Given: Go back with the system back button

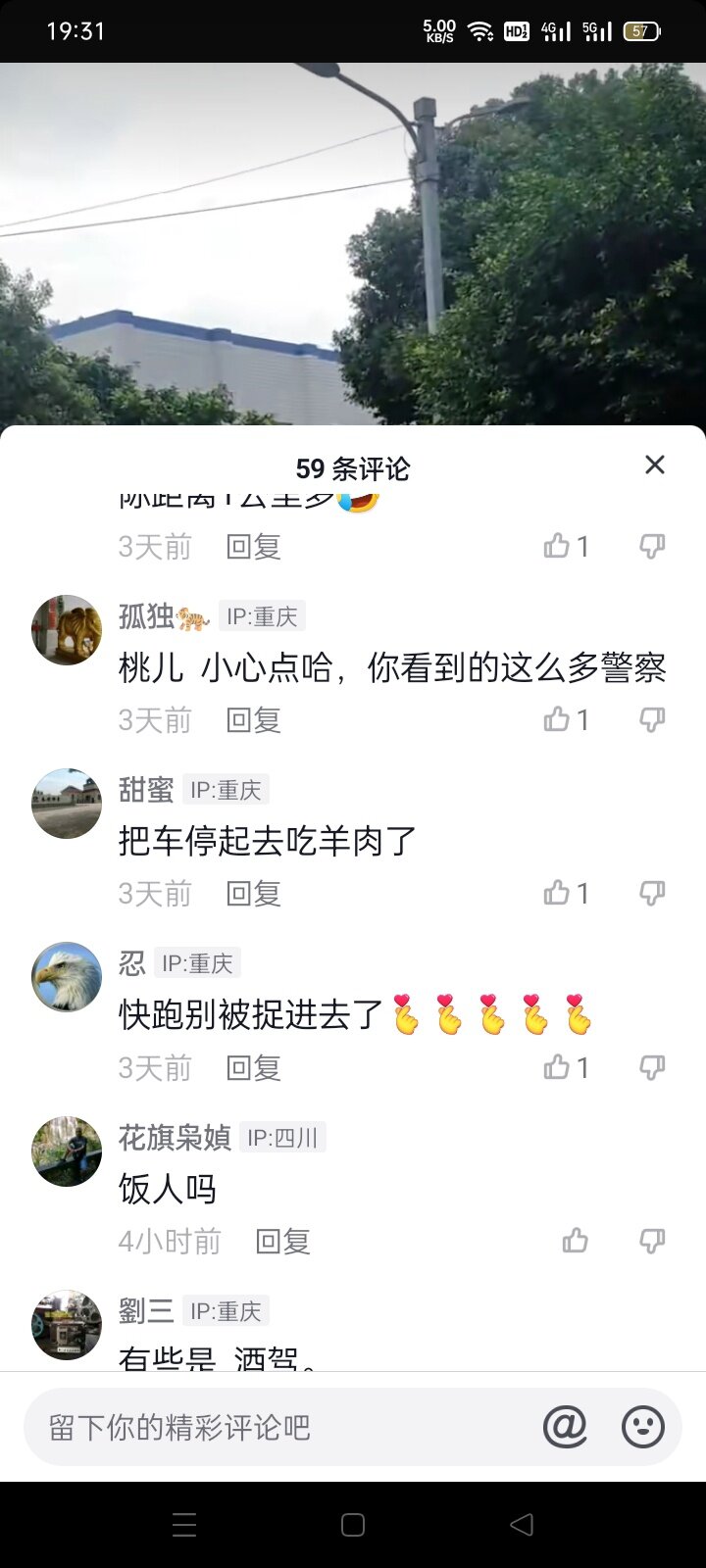Looking at the screenshot, I should [x=522, y=1525].
